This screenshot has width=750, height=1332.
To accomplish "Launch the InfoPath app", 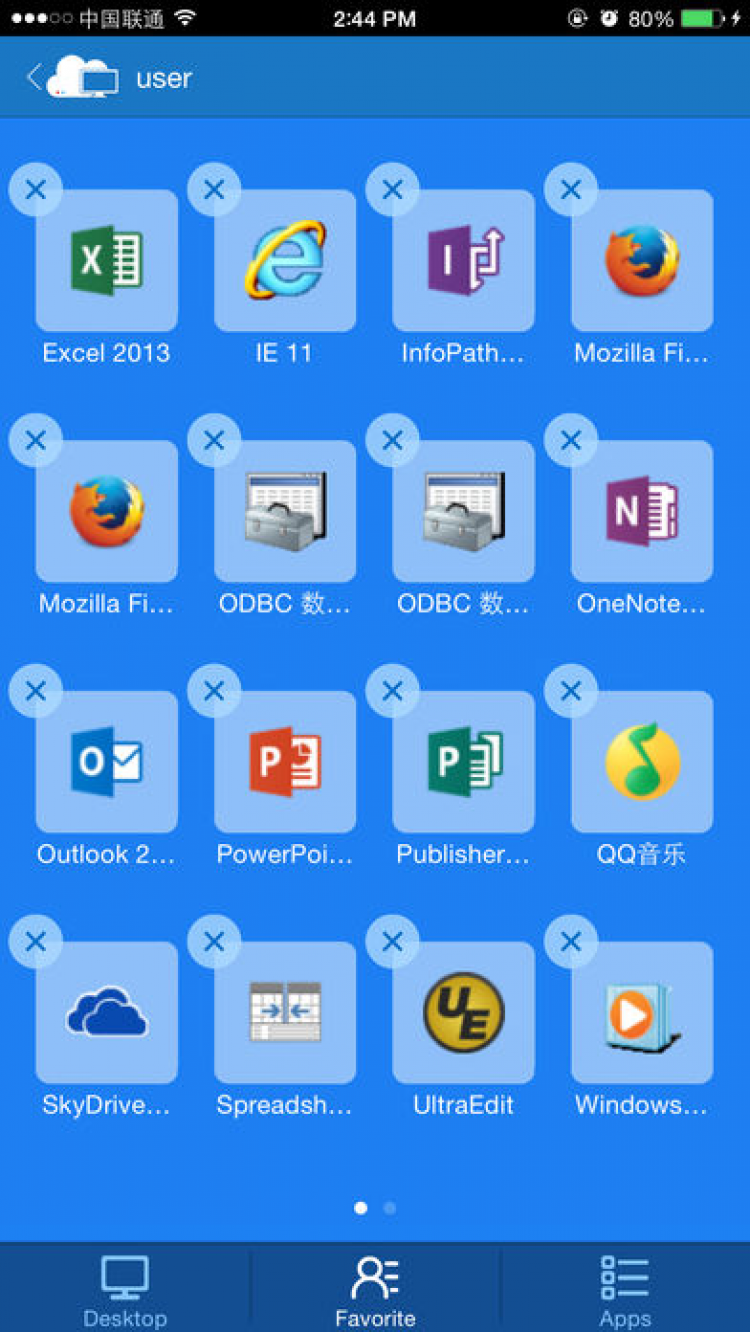I will [x=464, y=262].
